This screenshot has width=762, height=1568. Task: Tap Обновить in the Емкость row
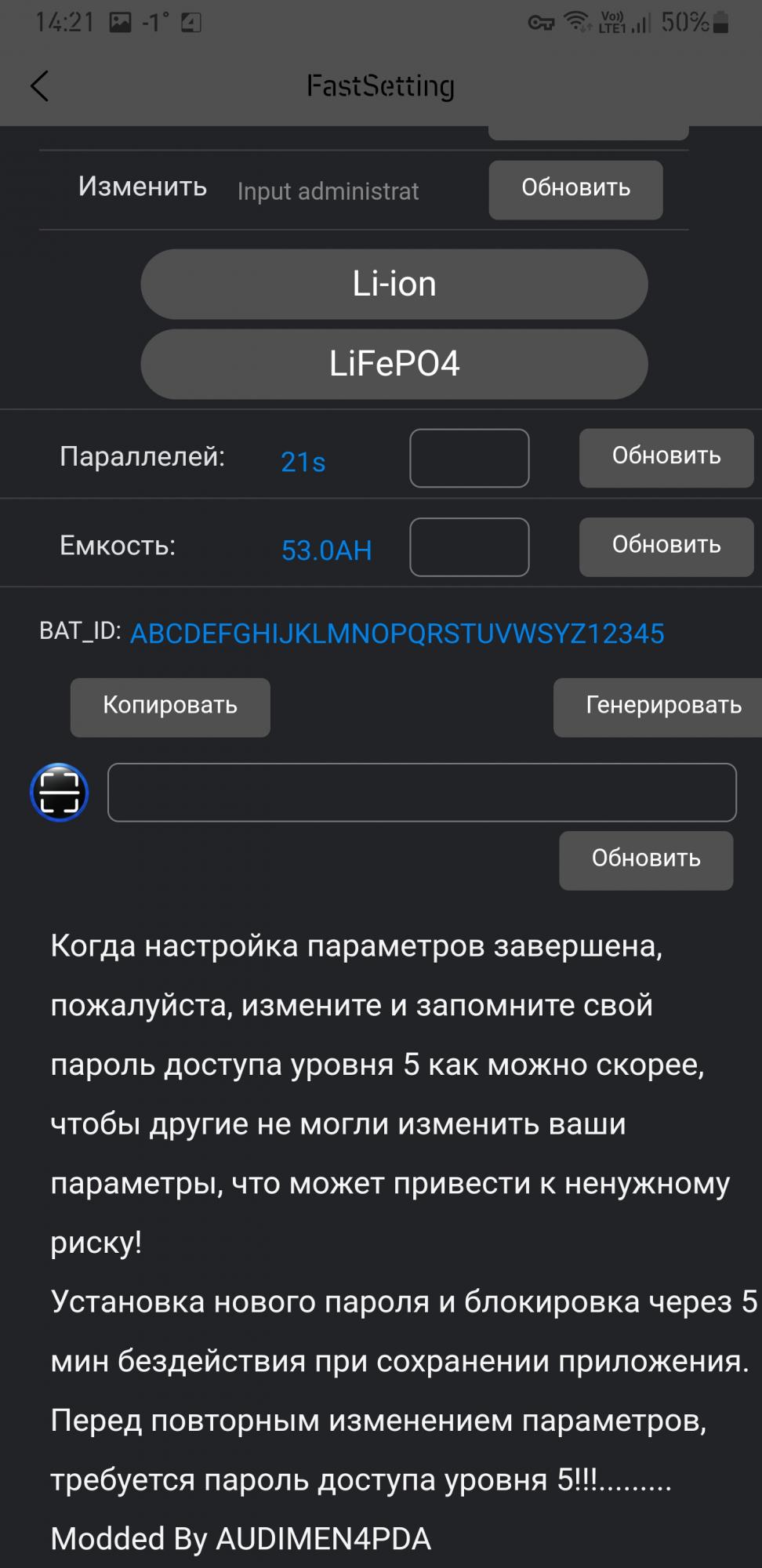point(666,547)
